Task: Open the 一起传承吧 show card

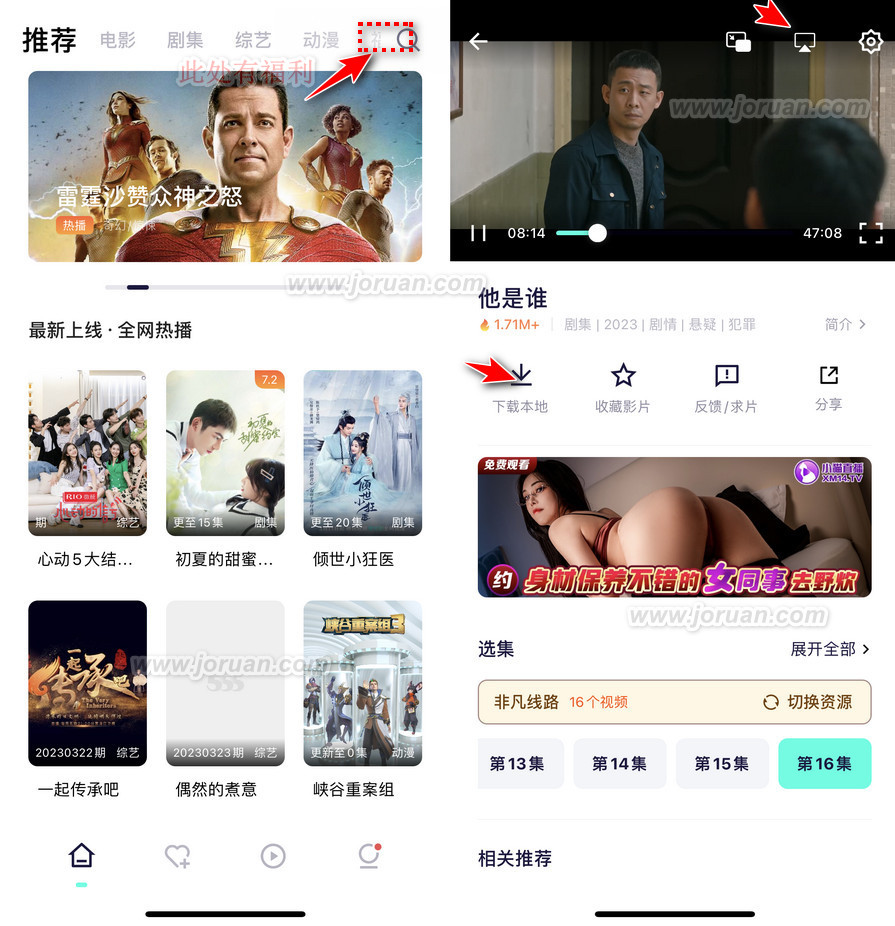Action: [87, 683]
